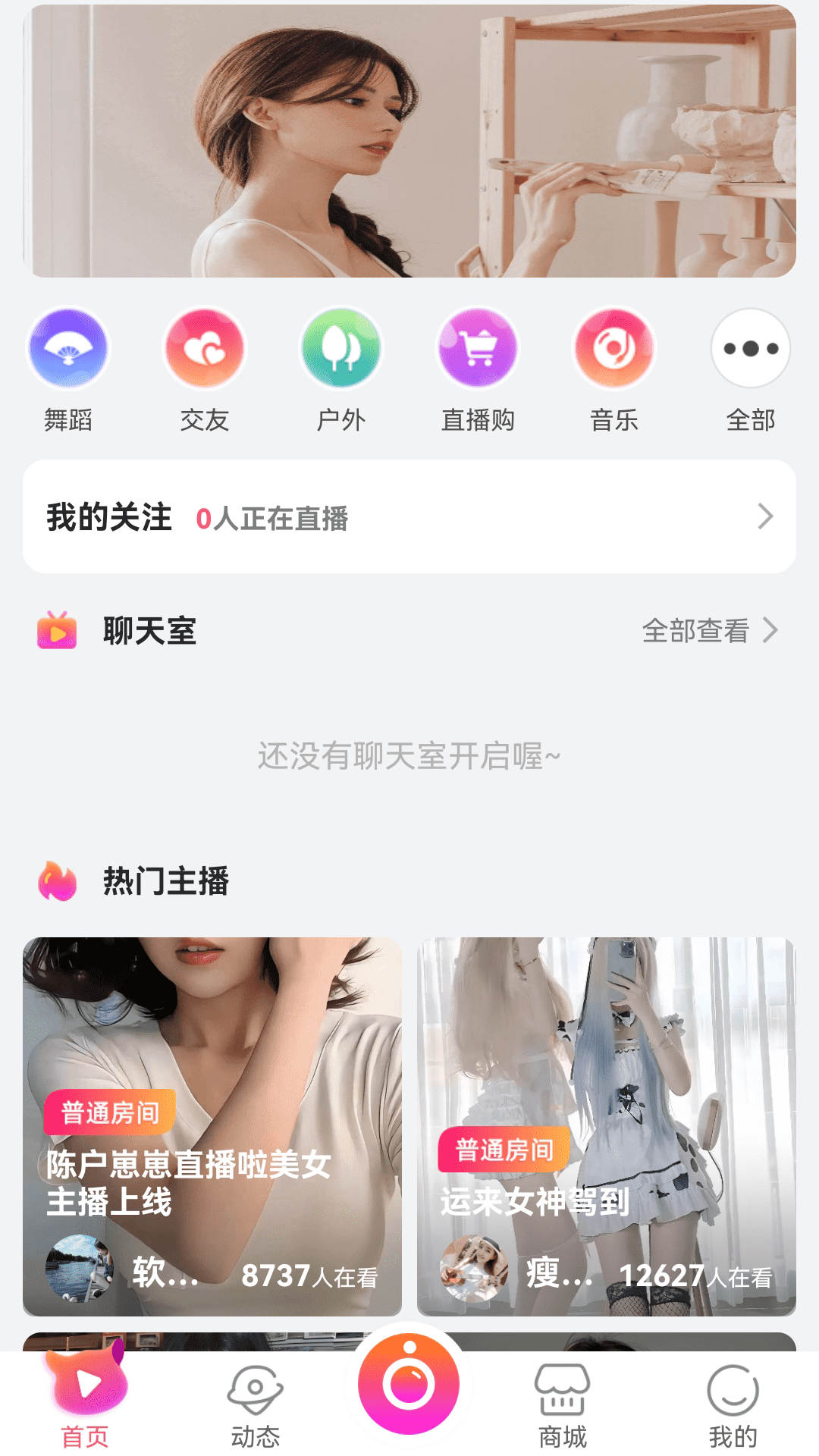Tap the 直播购 shopping cart icon
This screenshot has height=1456, width=819.
click(x=477, y=348)
